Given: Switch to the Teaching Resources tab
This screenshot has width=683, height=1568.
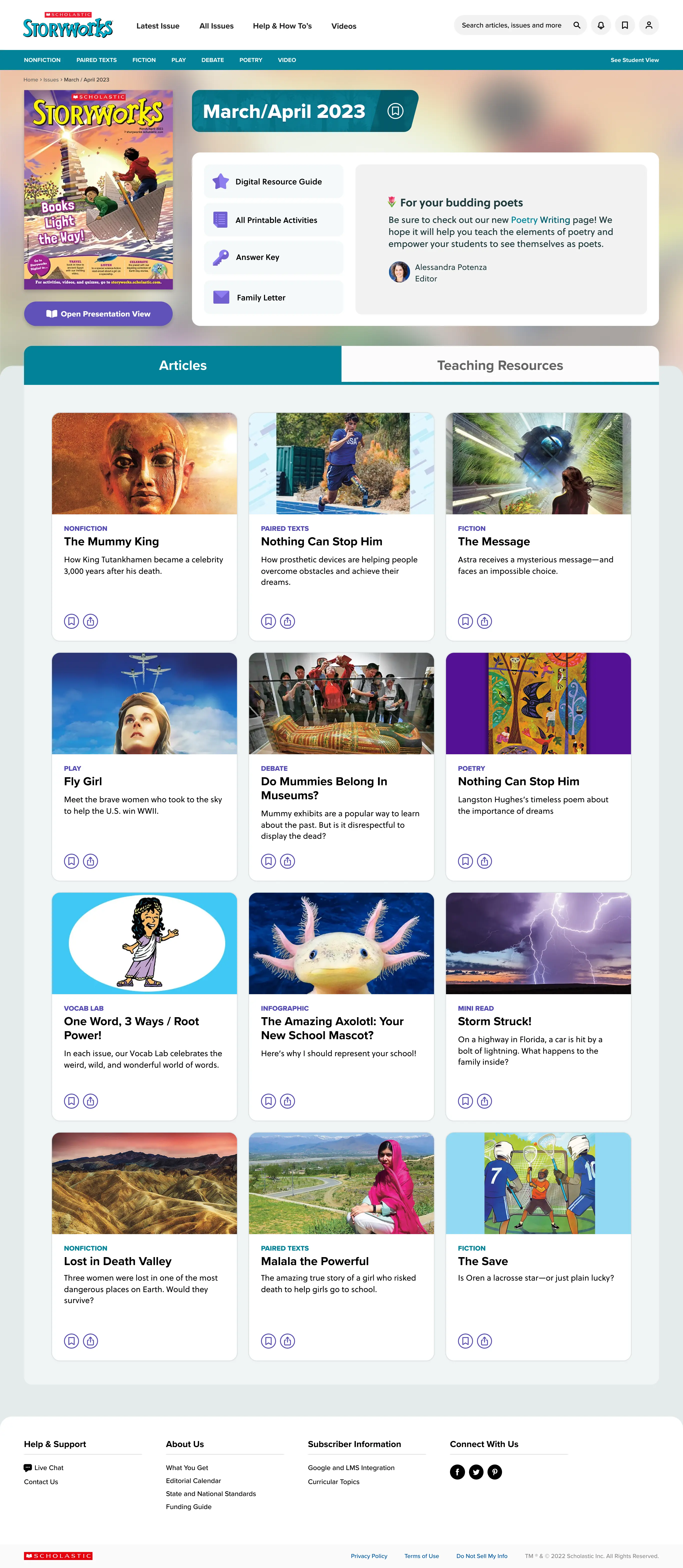Looking at the screenshot, I should tap(500, 365).
